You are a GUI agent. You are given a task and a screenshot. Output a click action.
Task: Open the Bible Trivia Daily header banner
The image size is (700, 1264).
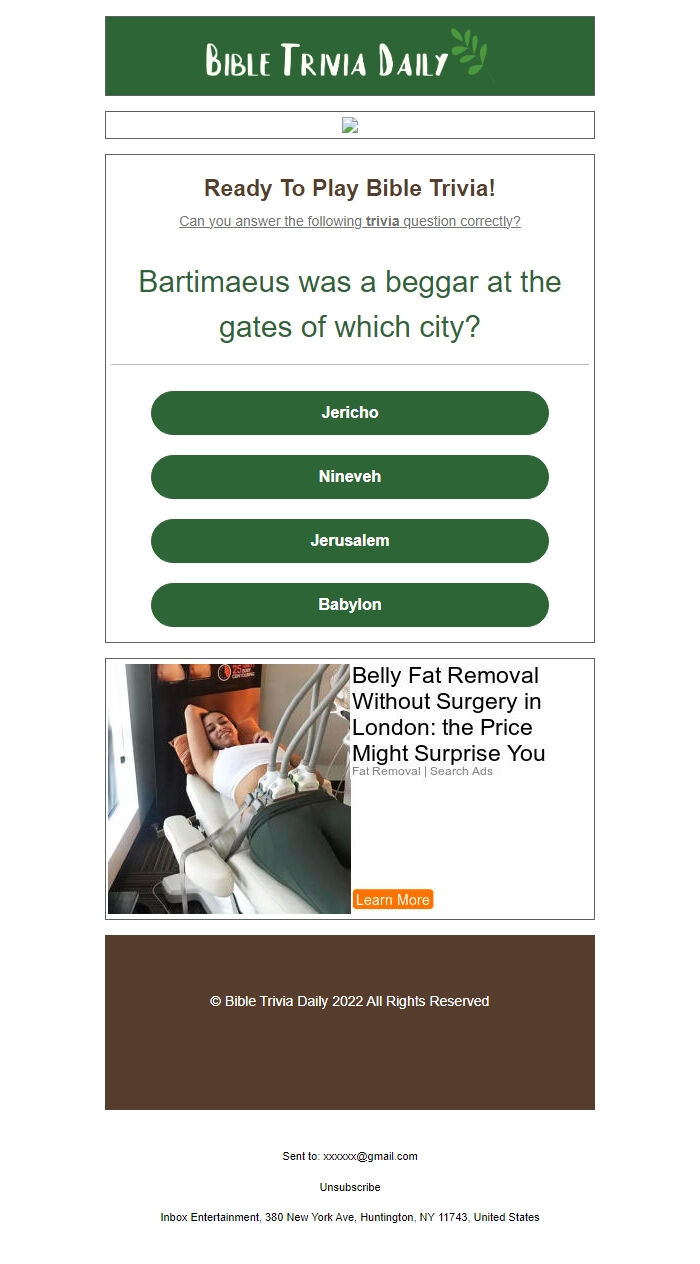[x=350, y=56]
